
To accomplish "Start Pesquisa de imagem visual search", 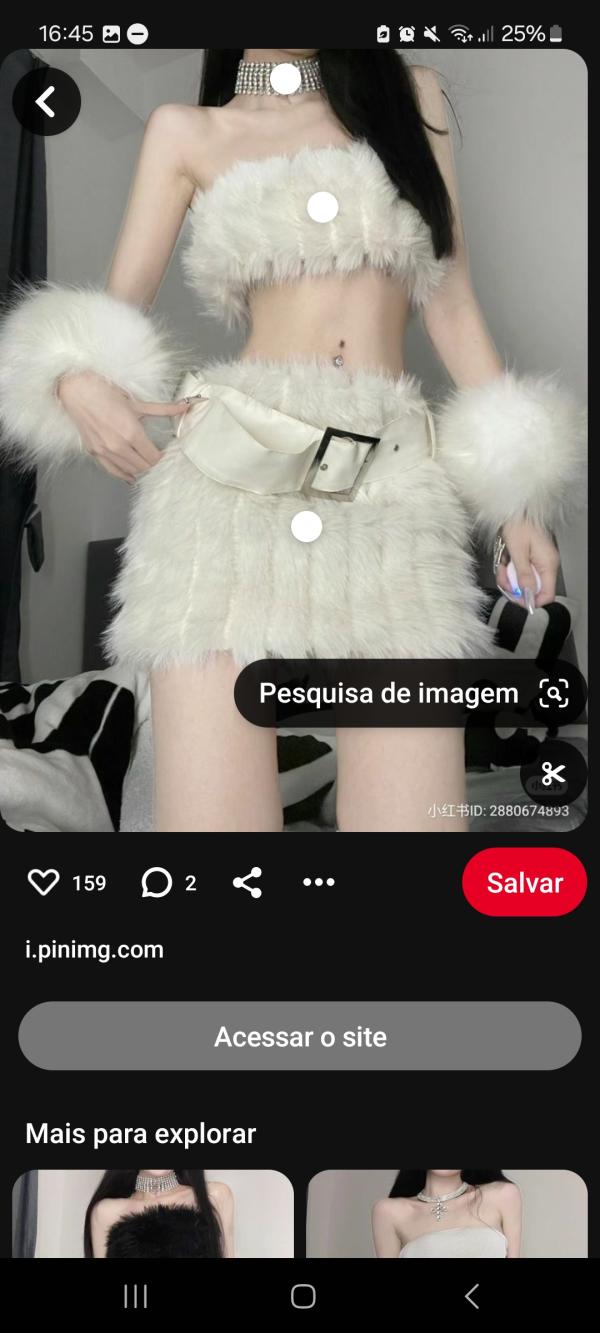I will coord(410,693).
